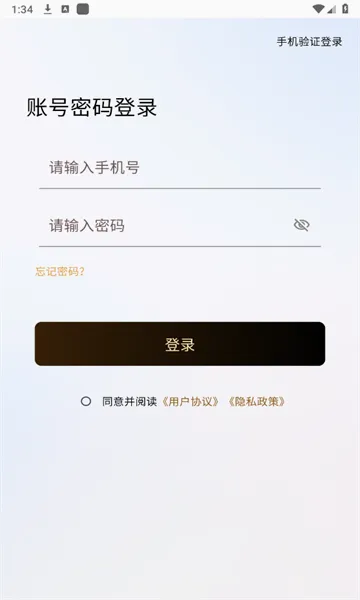Focus the 请输入密码 password field
Screen dimensions: 360x600
click(165, 225)
